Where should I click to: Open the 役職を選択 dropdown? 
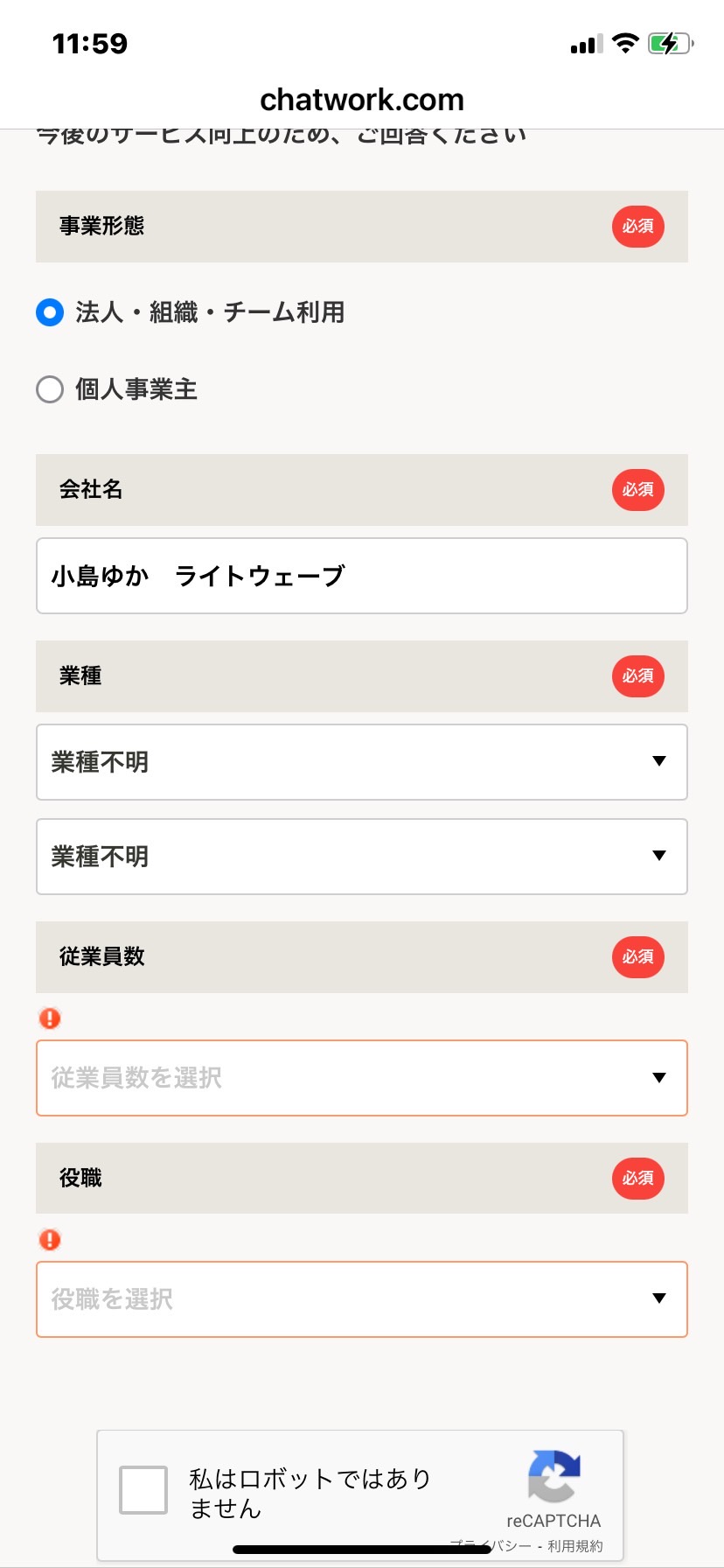(x=362, y=1299)
